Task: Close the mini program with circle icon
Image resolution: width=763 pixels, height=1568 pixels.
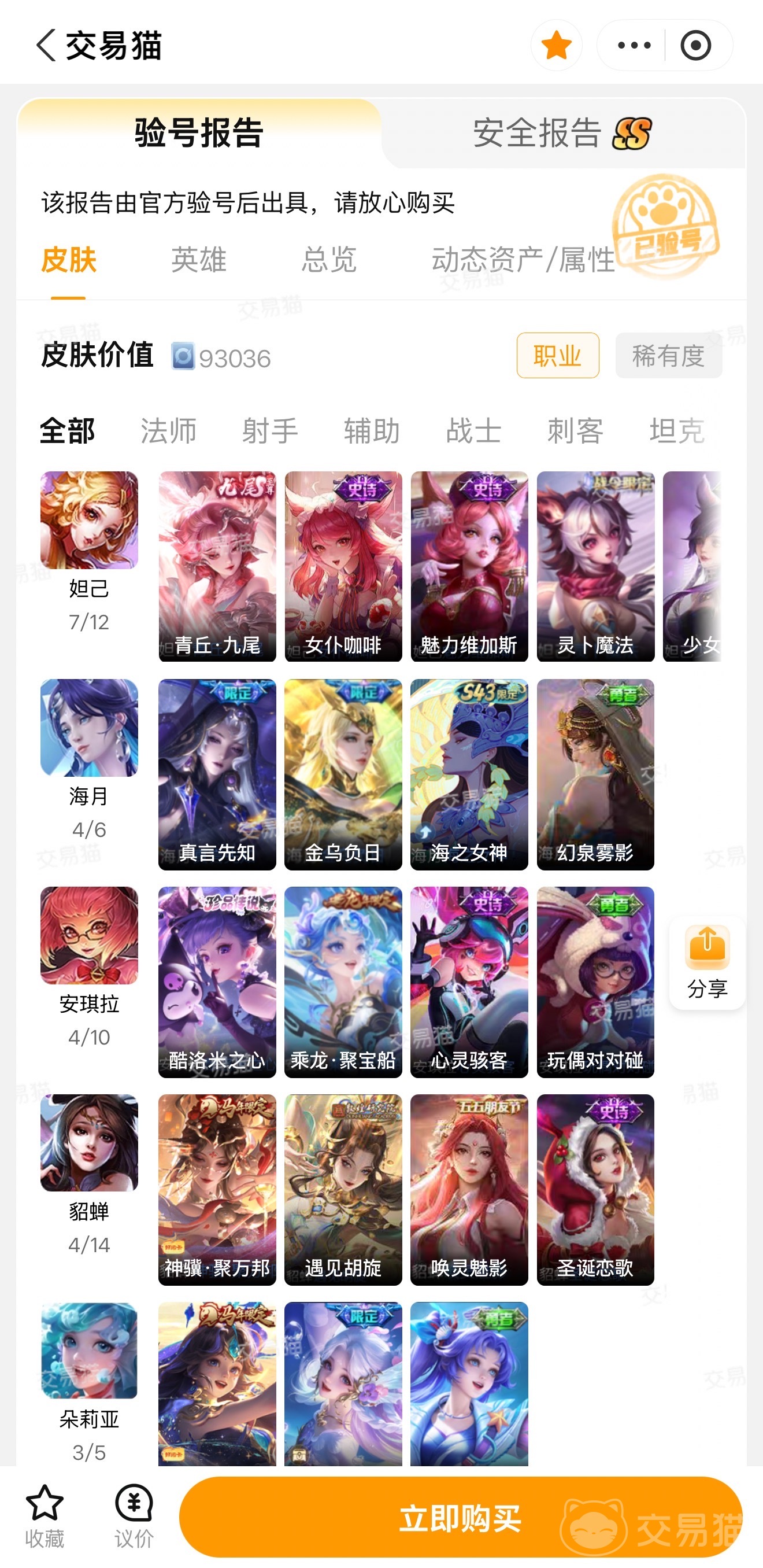Action: [695, 45]
